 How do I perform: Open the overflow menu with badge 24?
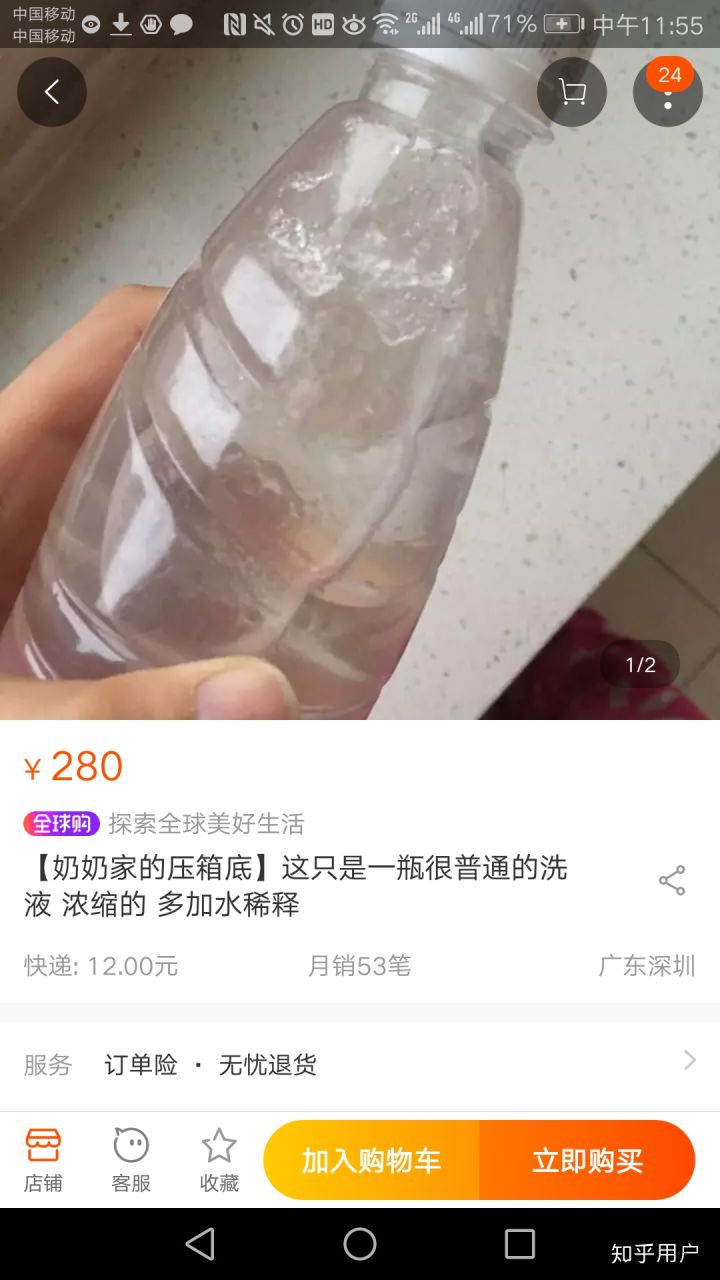(667, 93)
